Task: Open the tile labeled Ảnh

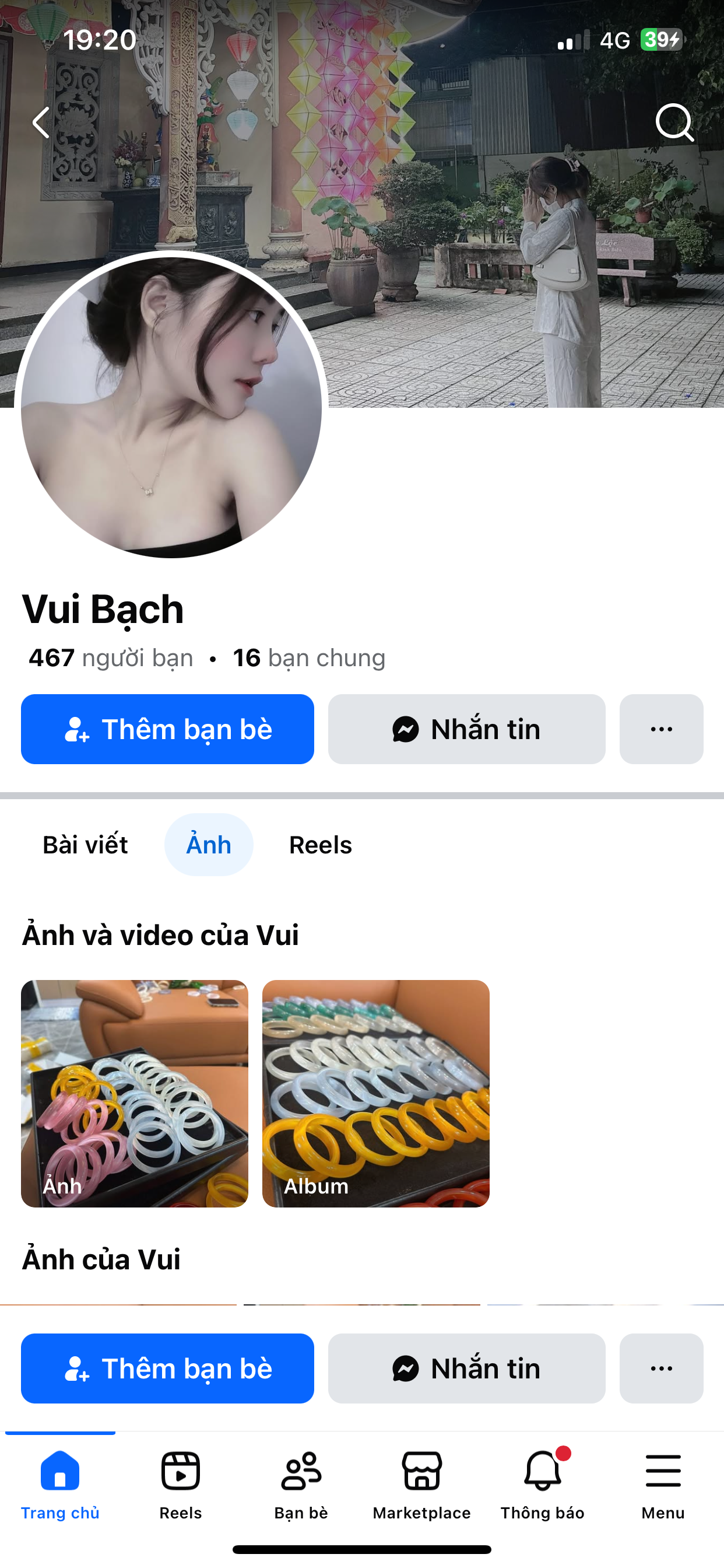Action: [135, 1093]
